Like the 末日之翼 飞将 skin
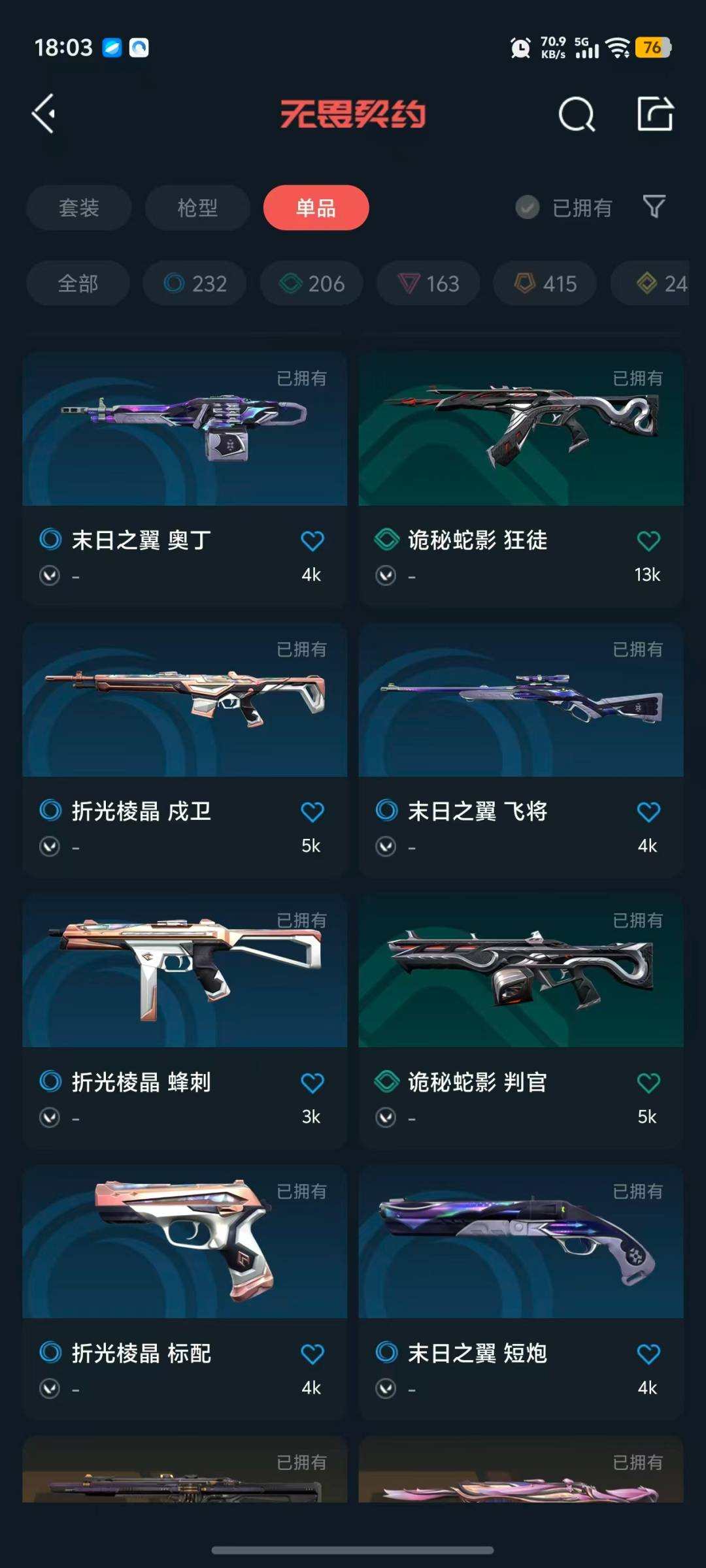 (x=648, y=812)
